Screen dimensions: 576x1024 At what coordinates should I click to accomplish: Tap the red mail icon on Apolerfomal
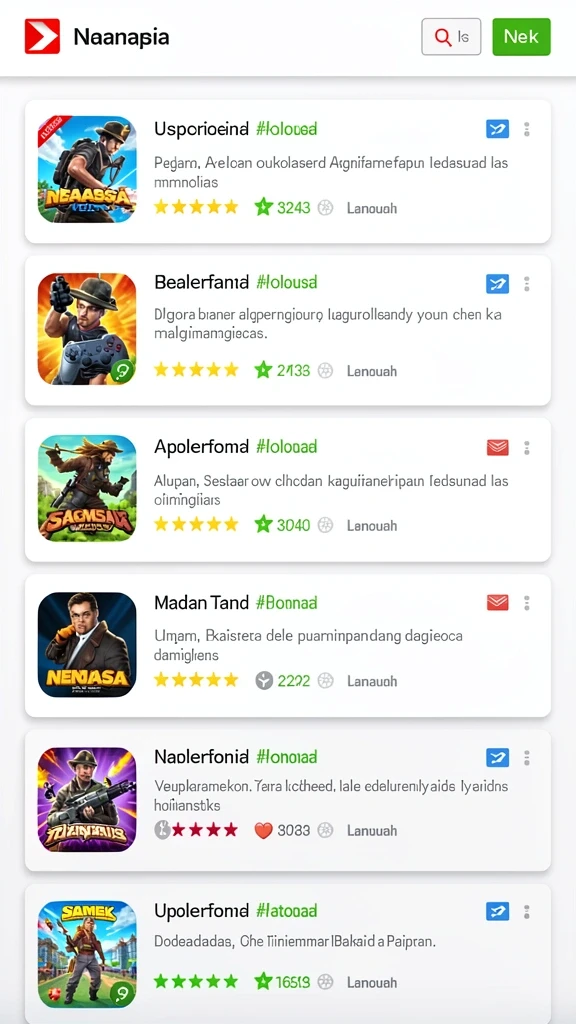click(498, 447)
